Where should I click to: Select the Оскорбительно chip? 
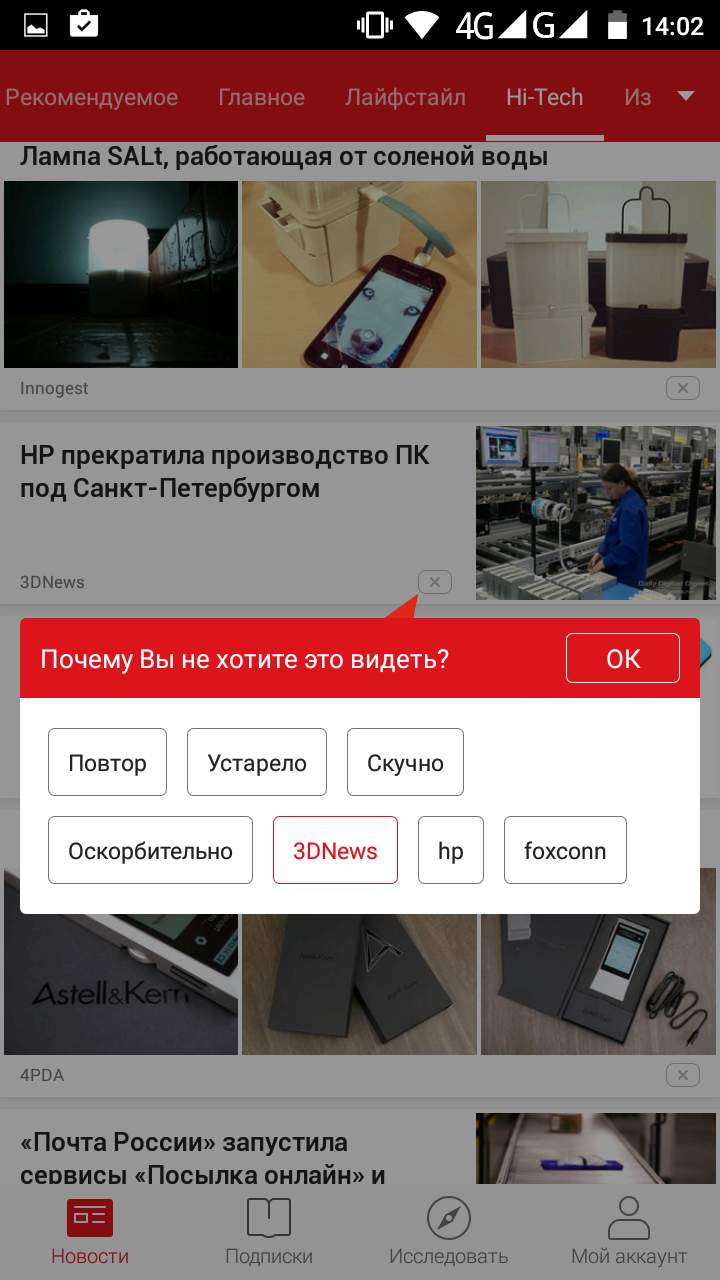pos(150,850)
